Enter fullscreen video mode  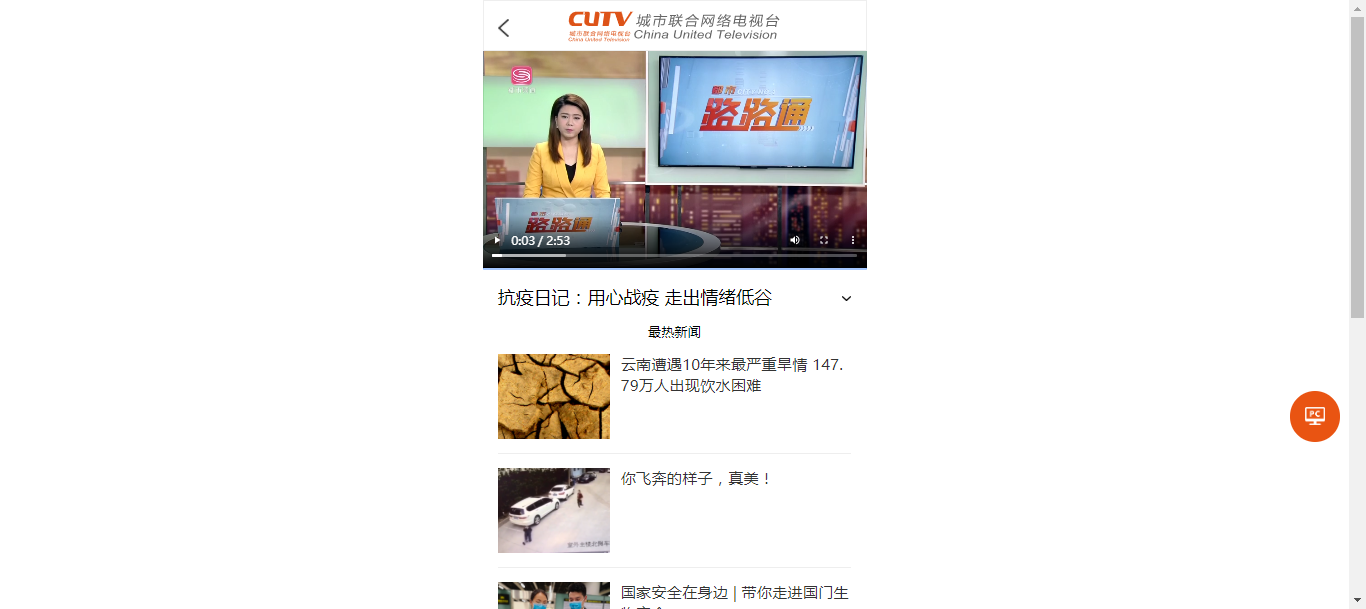[x=824, y=240]
